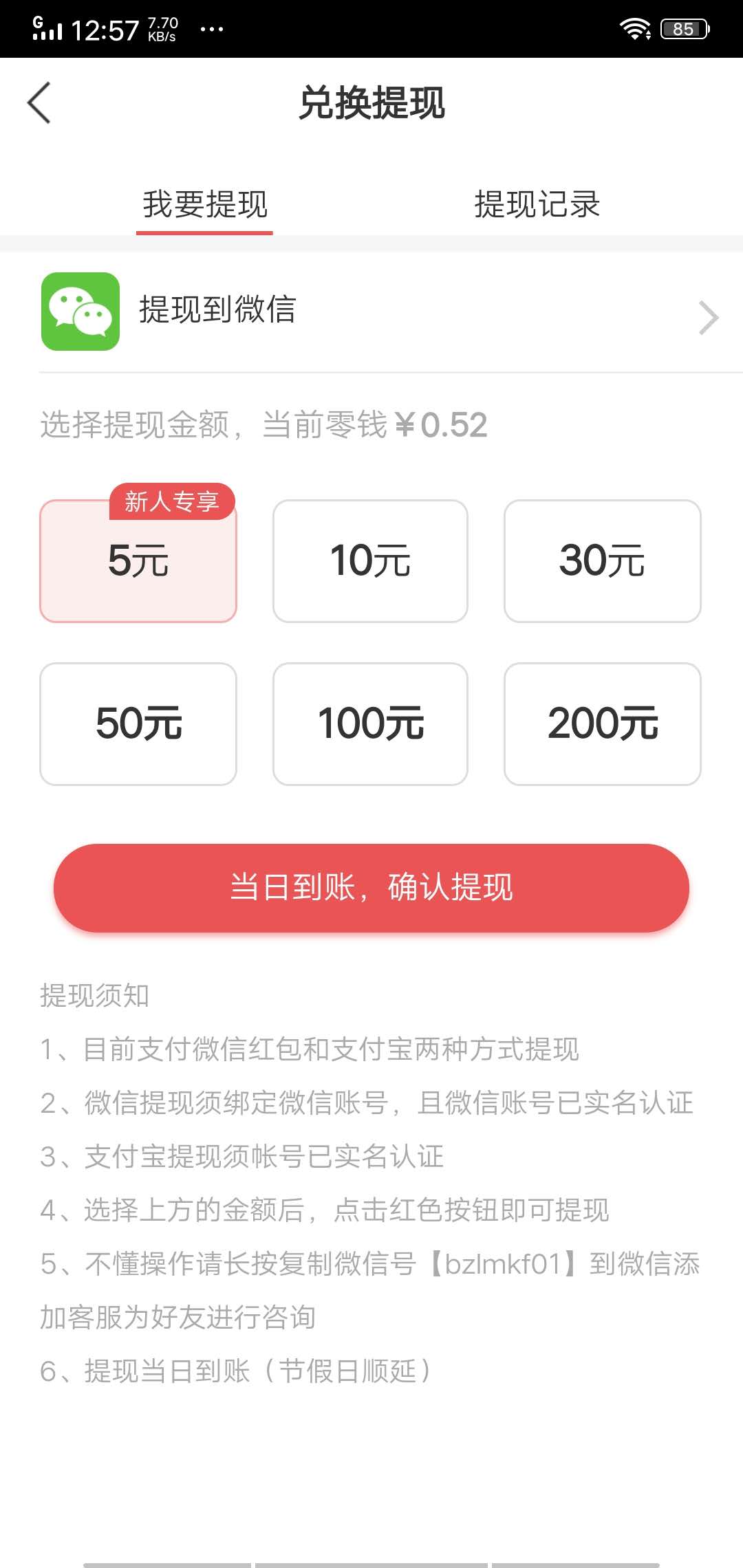Image resolution: width=743 pixels, height=1568 pixels.
Task: Tap the ellipsis icon in the status bar
Action: click(212, 29)
